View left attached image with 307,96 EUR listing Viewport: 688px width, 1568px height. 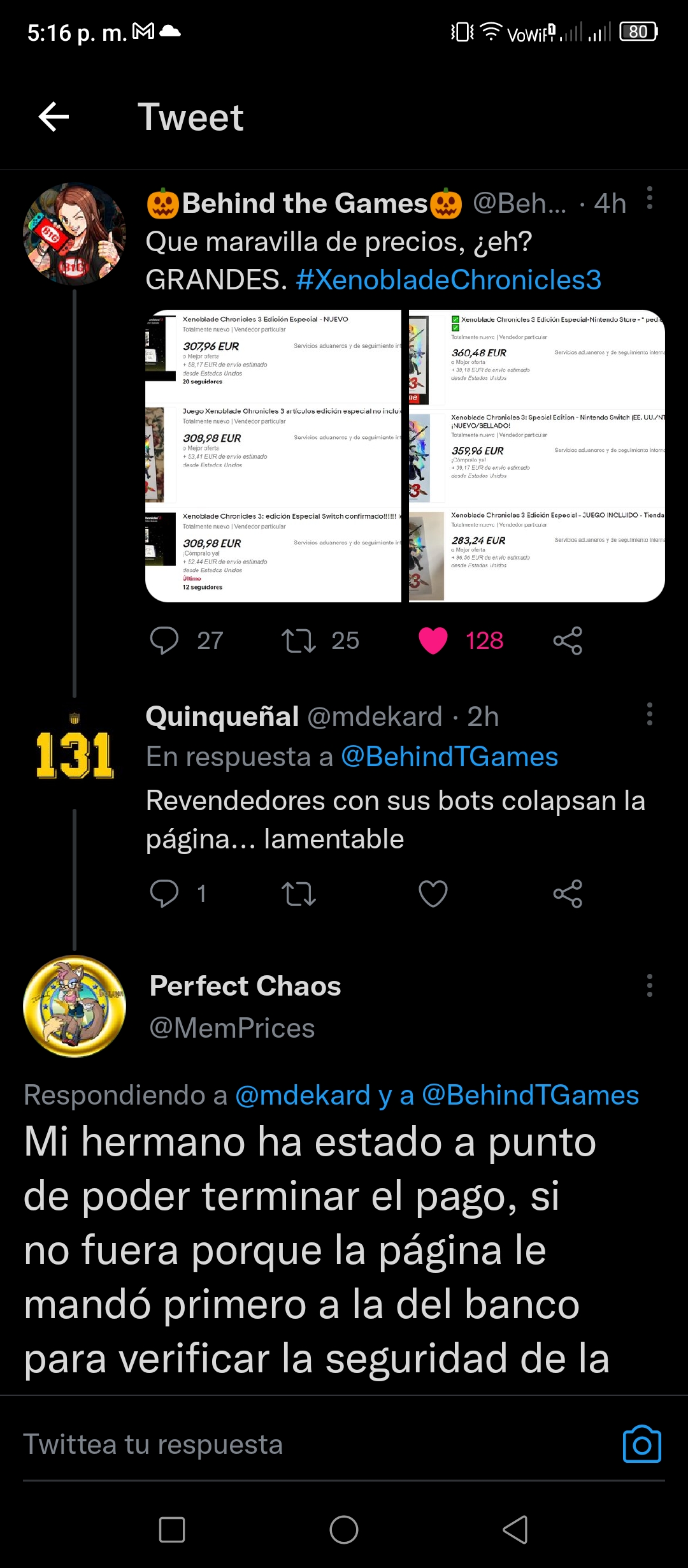pyautogui.click(x=273, y=456)
